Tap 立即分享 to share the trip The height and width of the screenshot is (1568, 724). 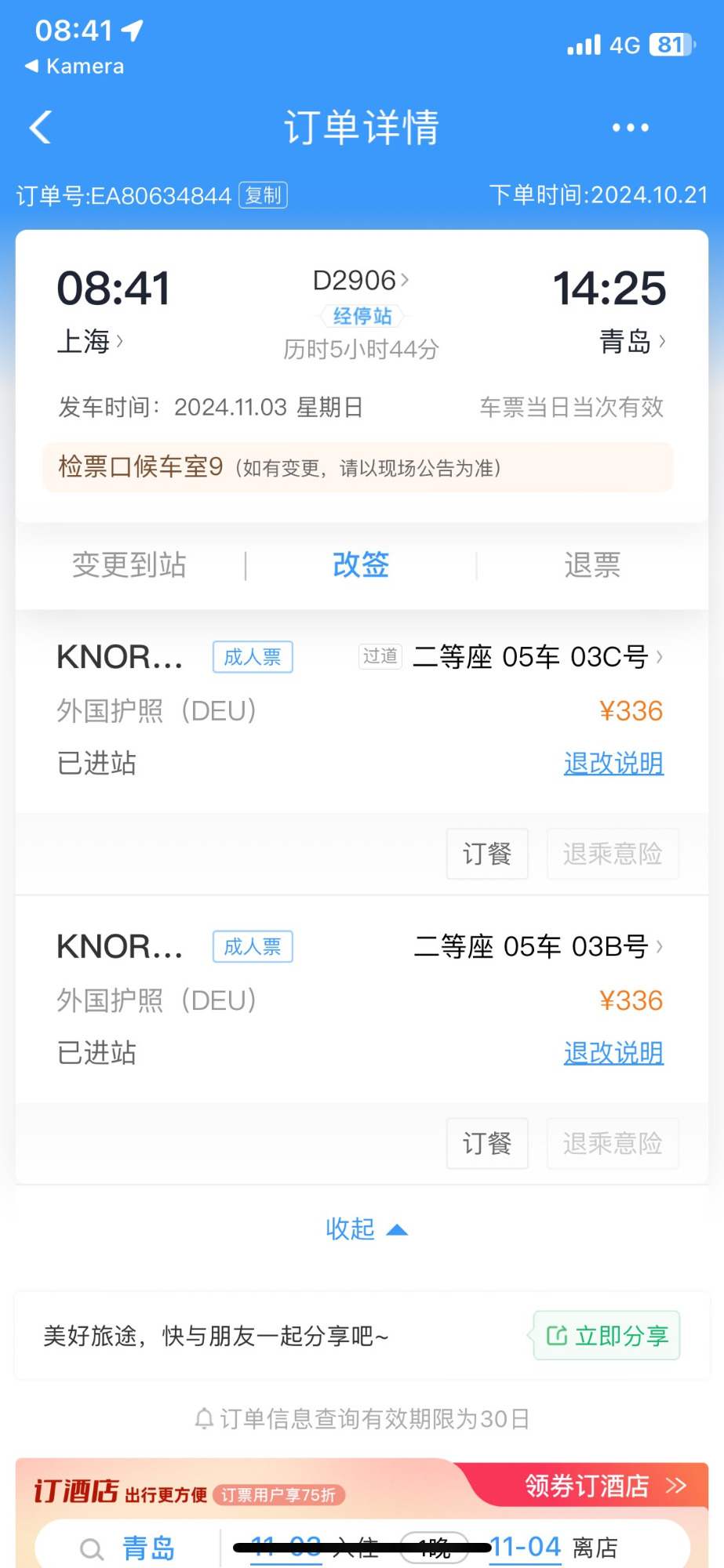[x=607, y=1335]
